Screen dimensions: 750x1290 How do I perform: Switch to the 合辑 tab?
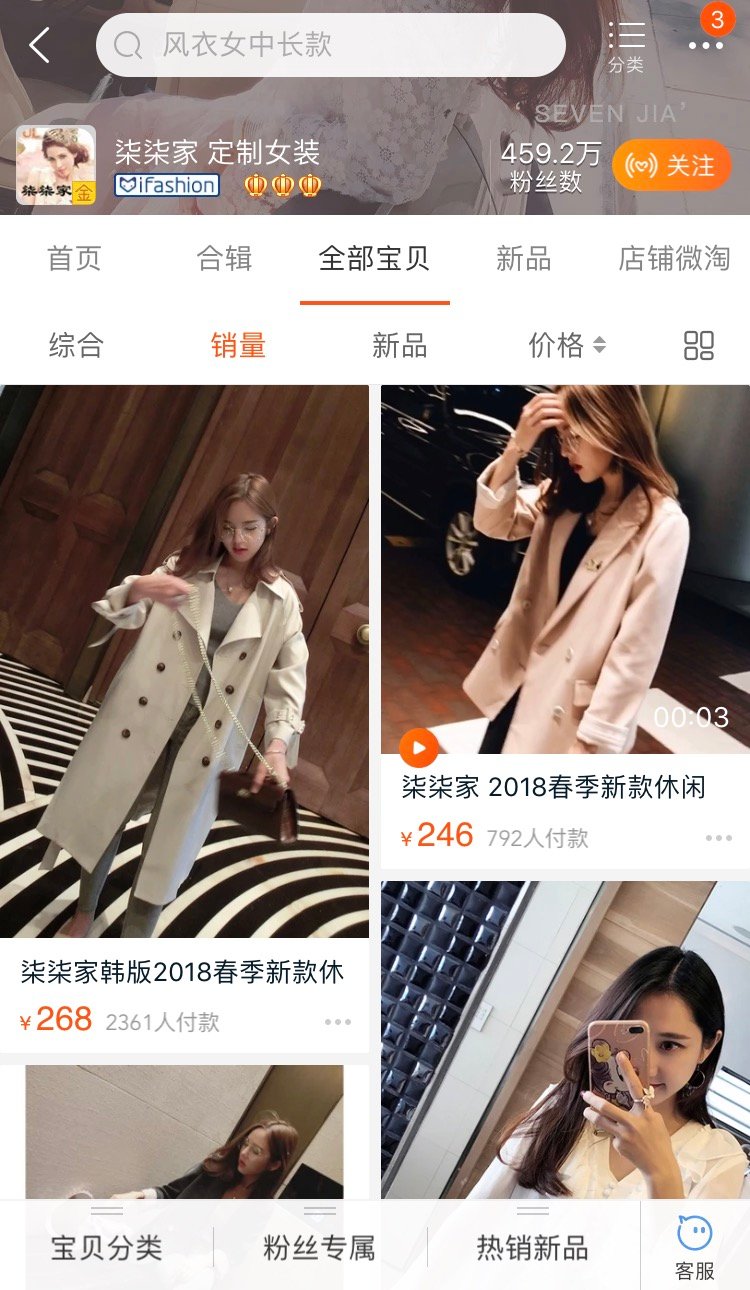click(x=224, y=259)
